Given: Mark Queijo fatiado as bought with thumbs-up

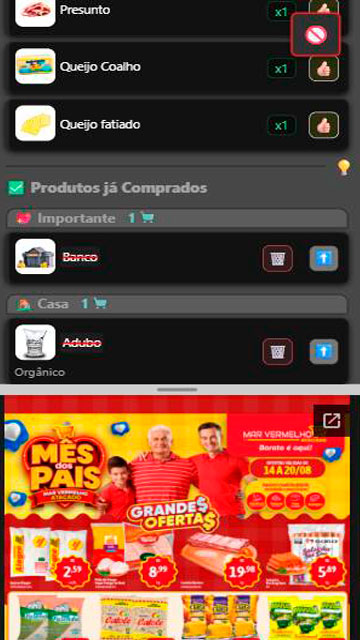Looking at the screenshot, I should point(324,125).
